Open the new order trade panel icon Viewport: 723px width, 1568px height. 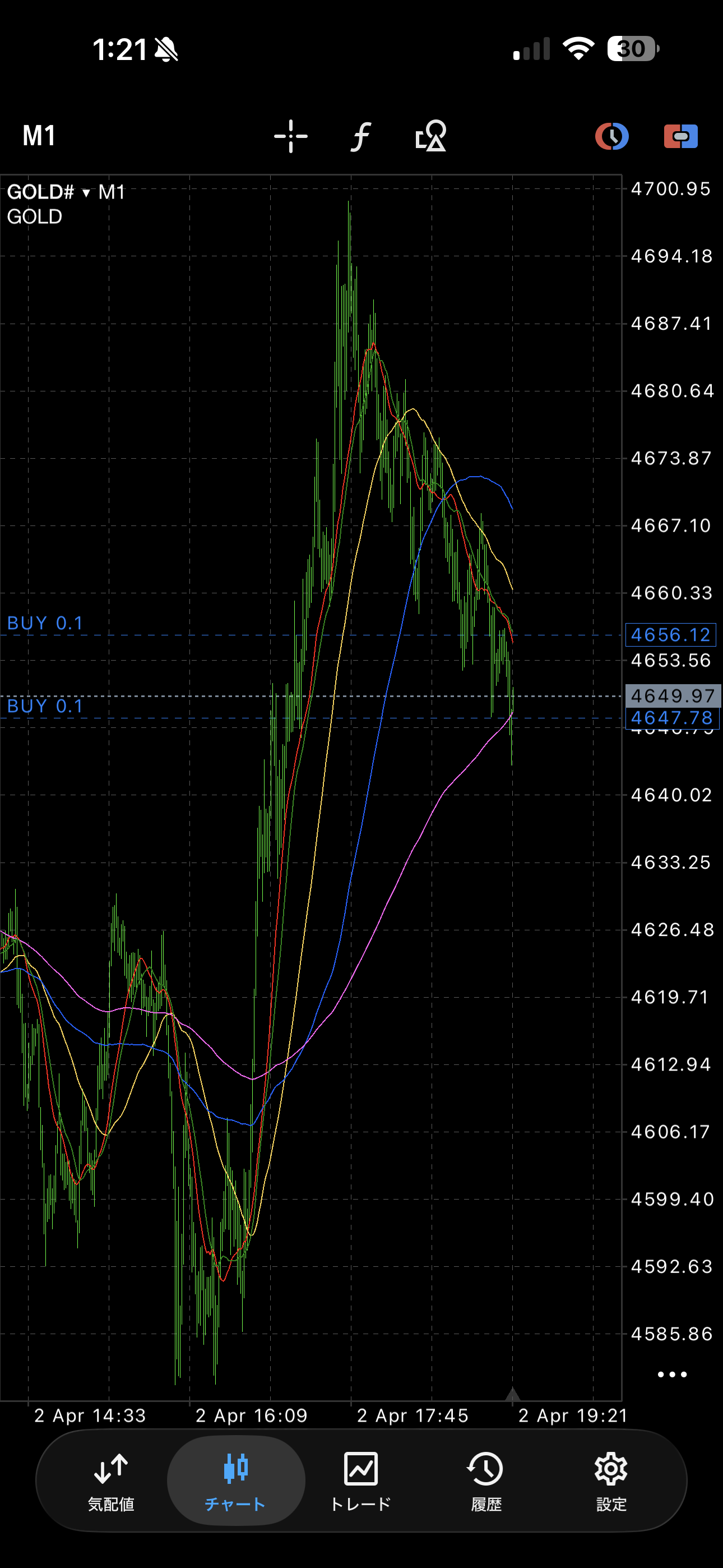click(x=680, y=136)
